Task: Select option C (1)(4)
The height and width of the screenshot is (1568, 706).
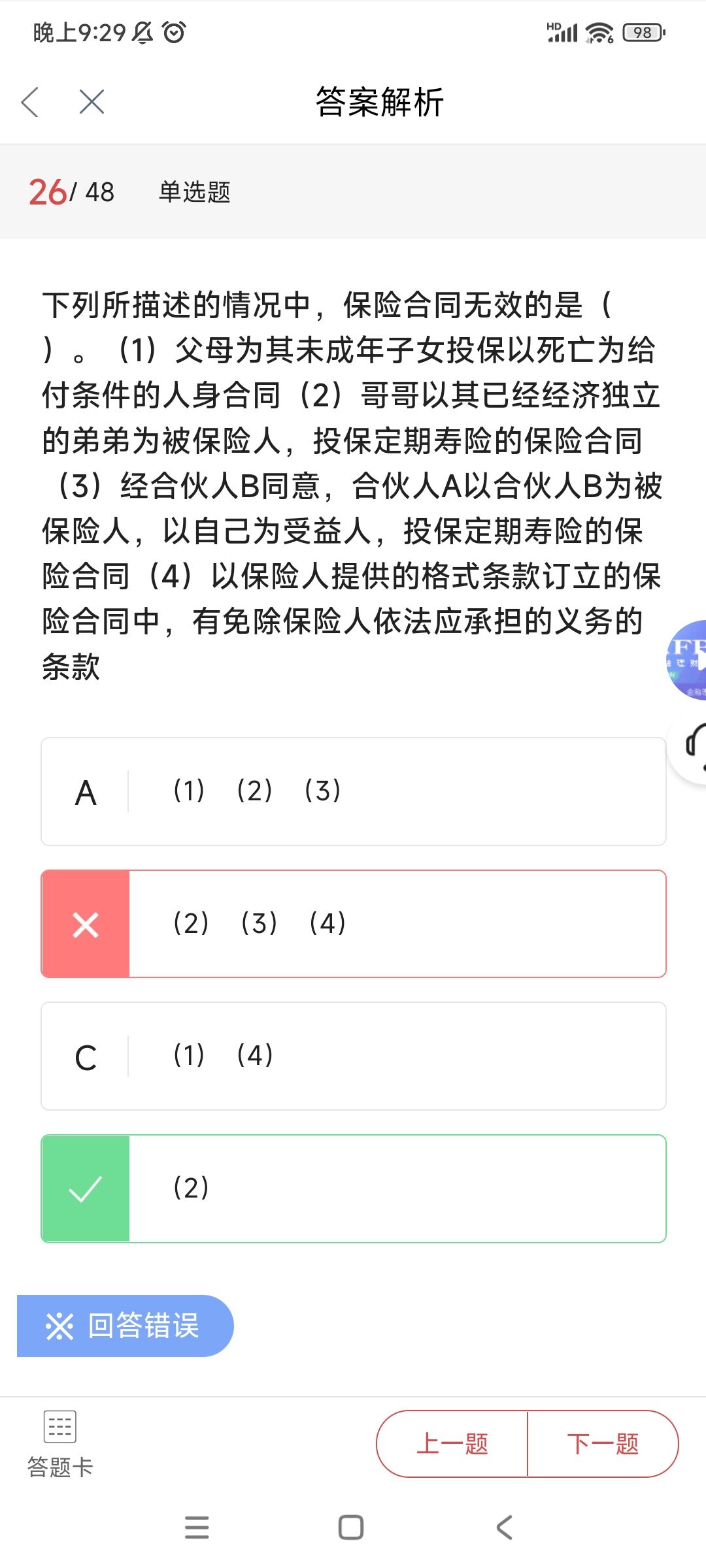Action: (354, 1056)
